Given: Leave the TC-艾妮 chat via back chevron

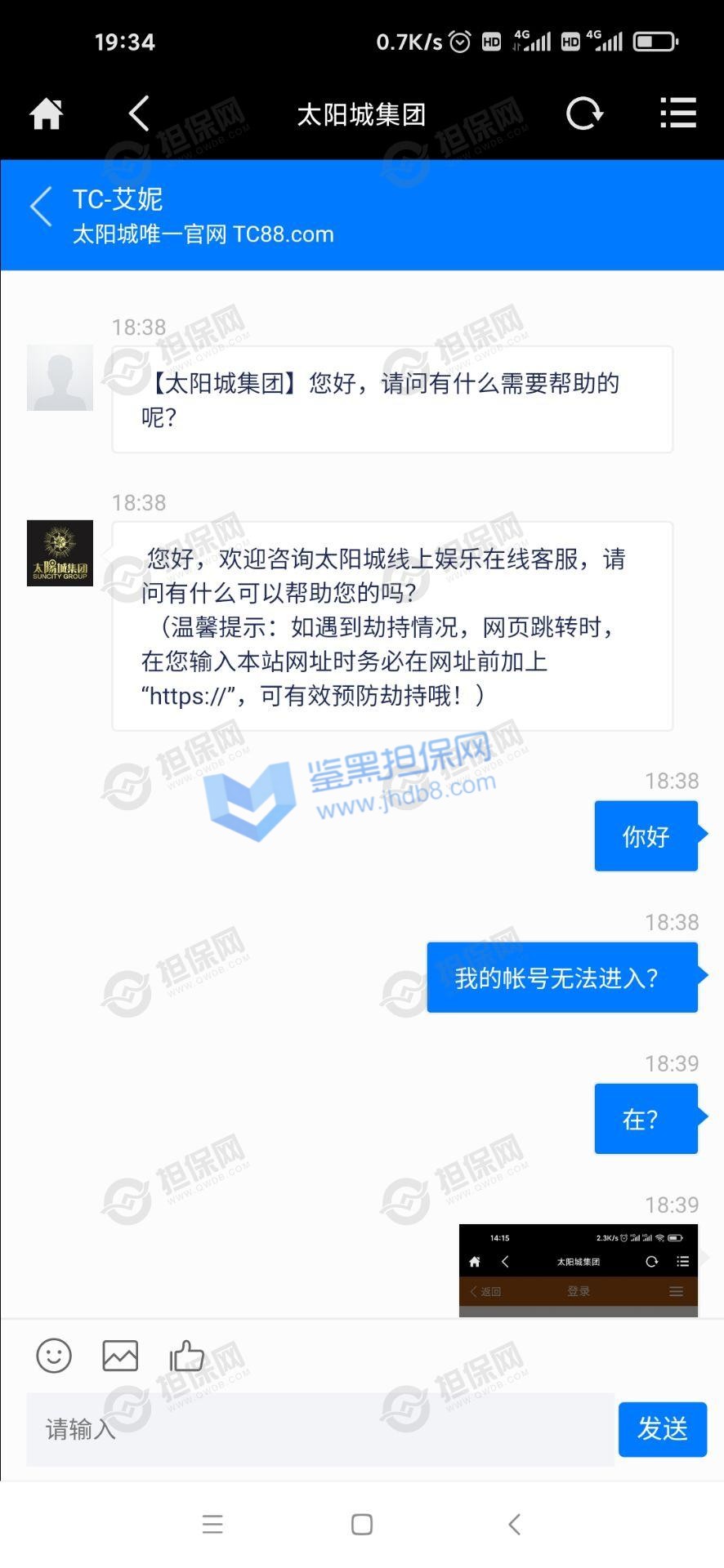Looking at the screenshot, I should click(x=41, y=207).
